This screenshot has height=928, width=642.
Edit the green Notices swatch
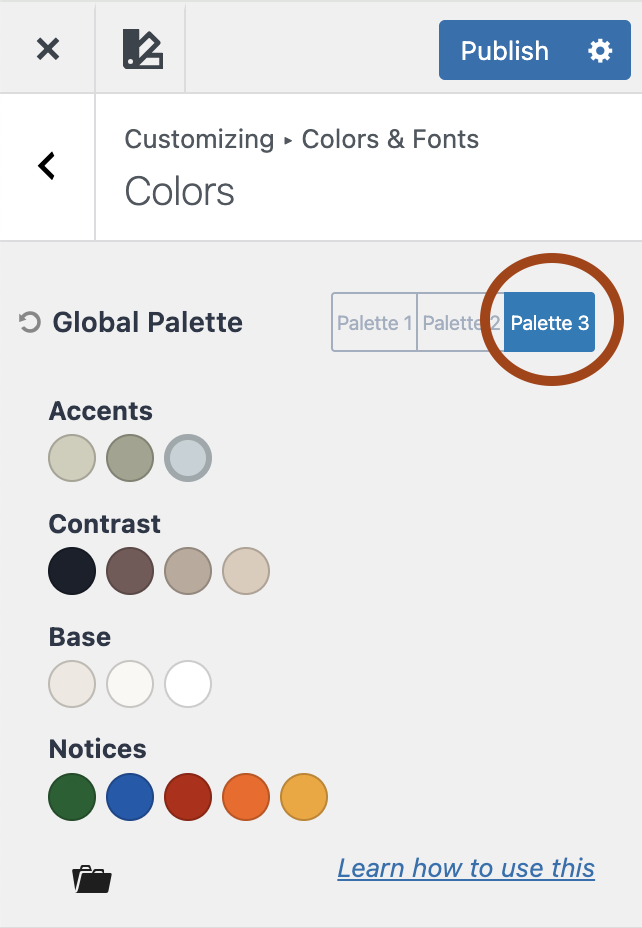coord(72,797)
